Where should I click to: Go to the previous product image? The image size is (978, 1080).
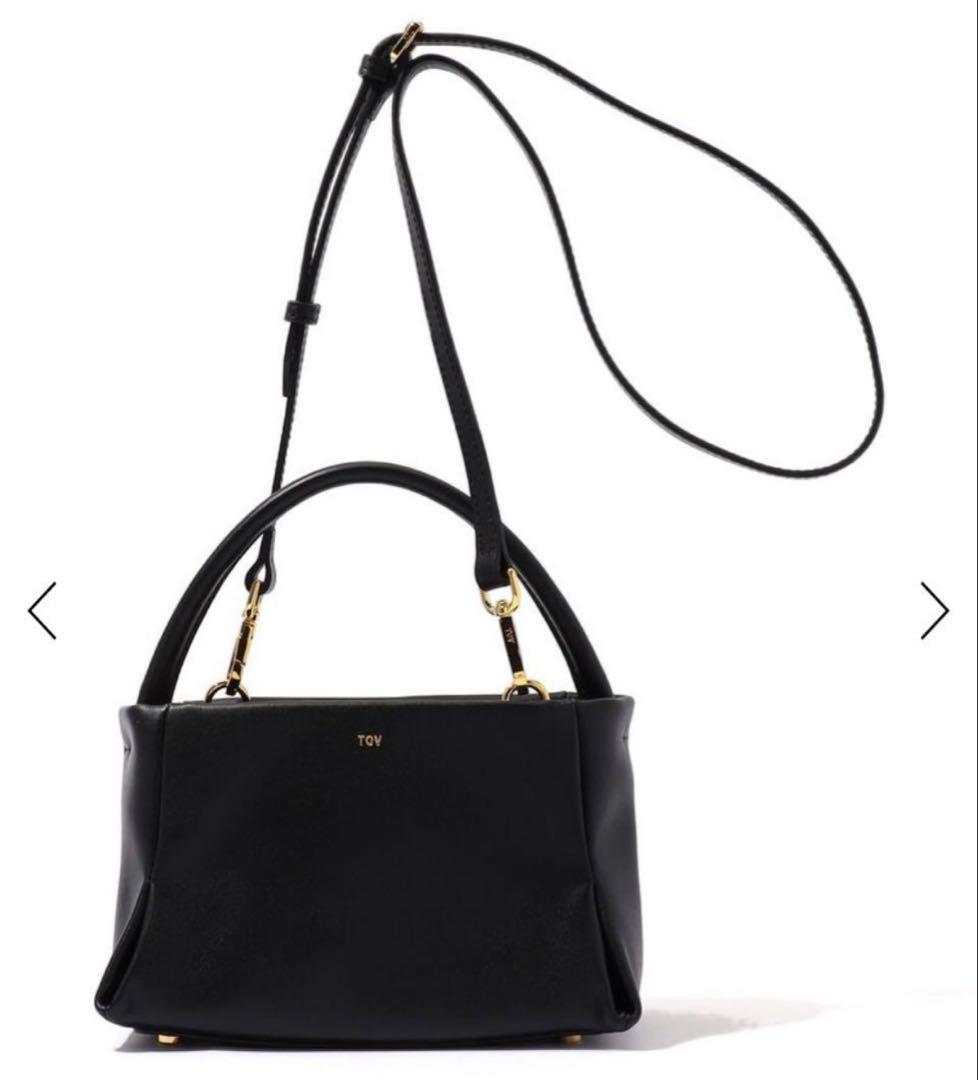pos(42,610)
